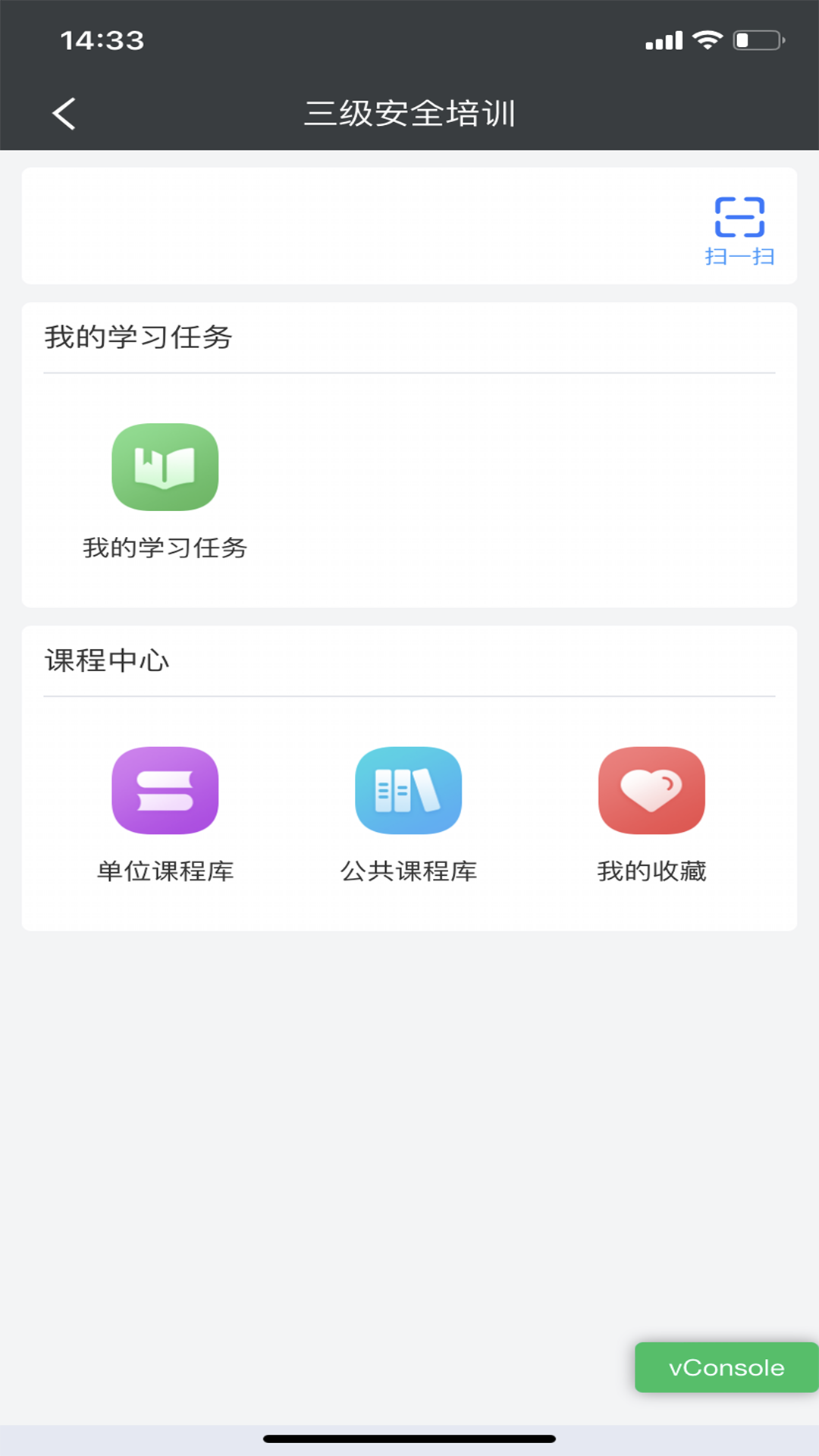This screenshot has width=819, height=1456.
Task: Go back from 三级安全培训 page
Action: [64, 114]
